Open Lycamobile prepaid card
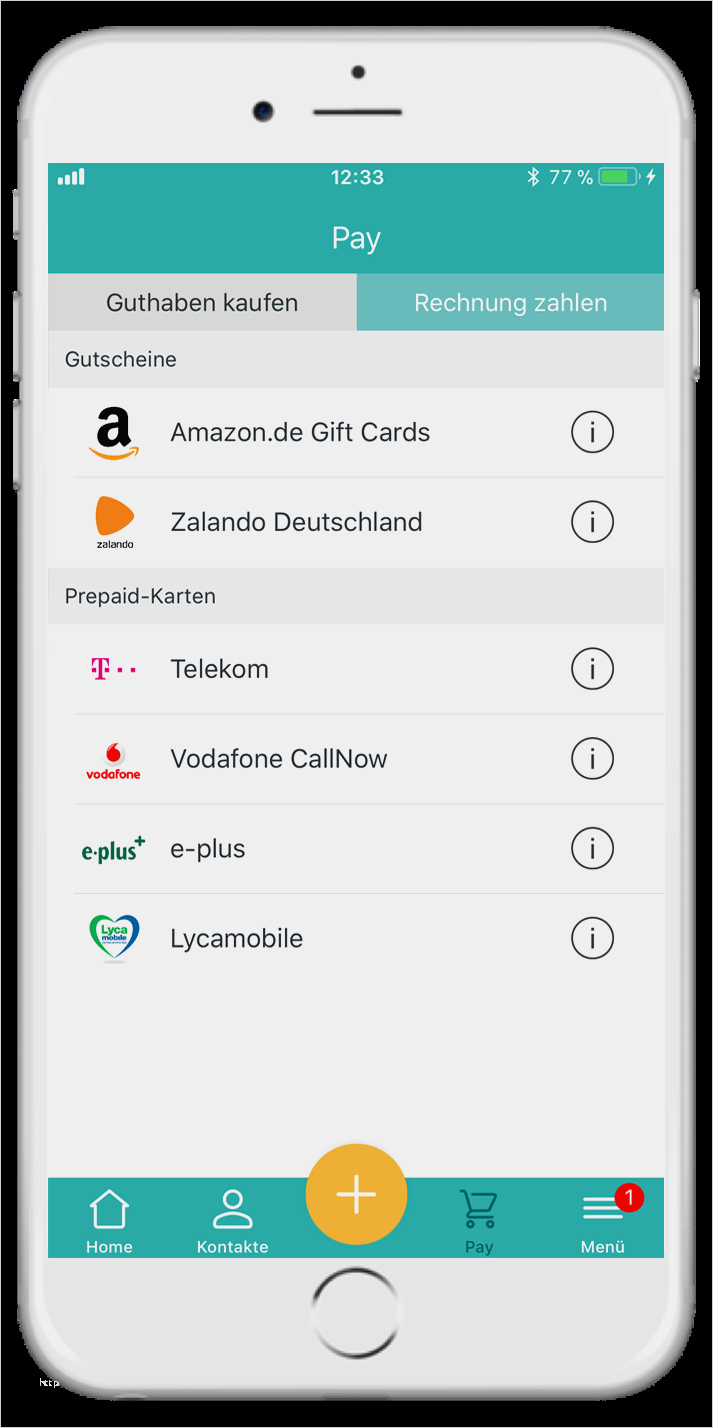The width and height of the screenshot is (713, 1428). point(236,939)
